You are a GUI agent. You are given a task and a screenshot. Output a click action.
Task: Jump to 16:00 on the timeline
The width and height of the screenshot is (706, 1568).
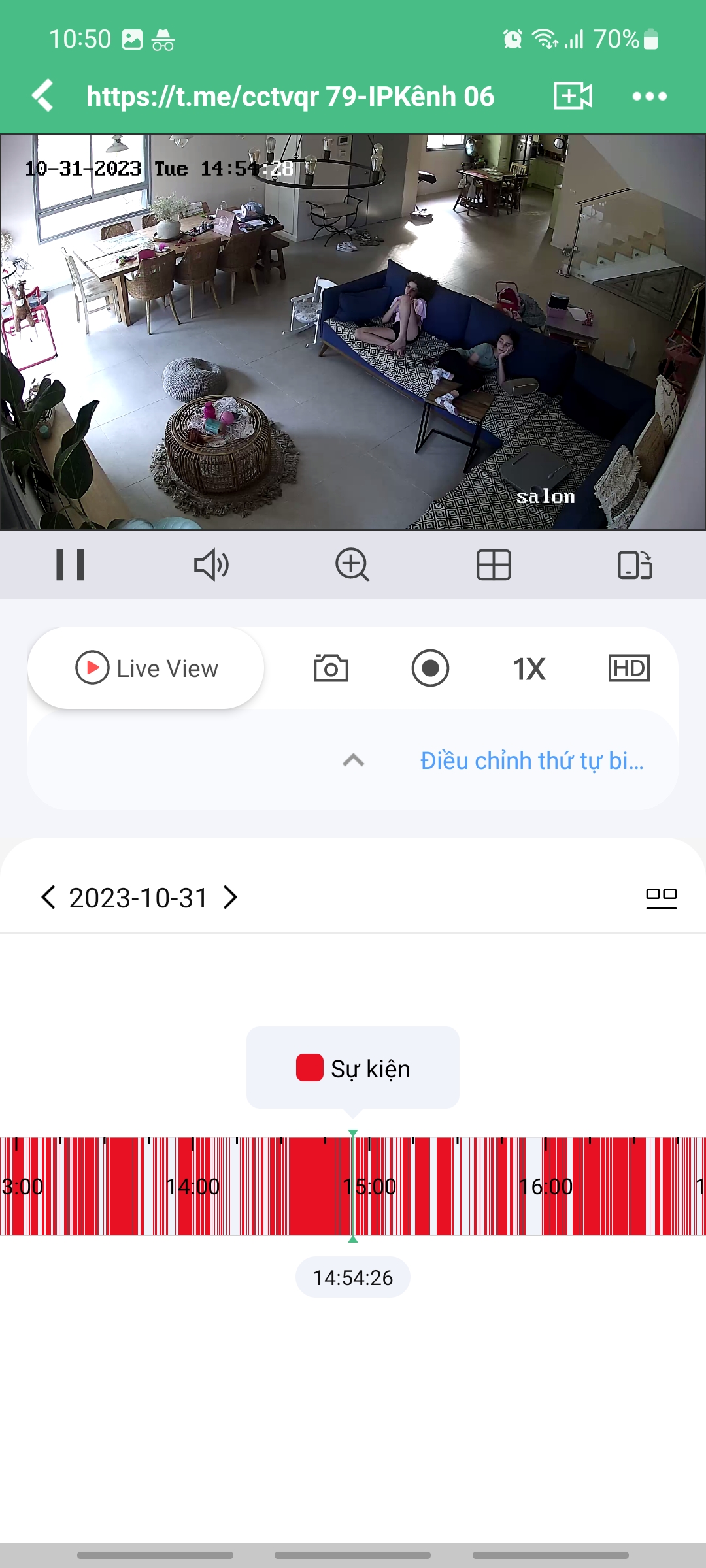pyautogui.click(x=546, y=1186)
